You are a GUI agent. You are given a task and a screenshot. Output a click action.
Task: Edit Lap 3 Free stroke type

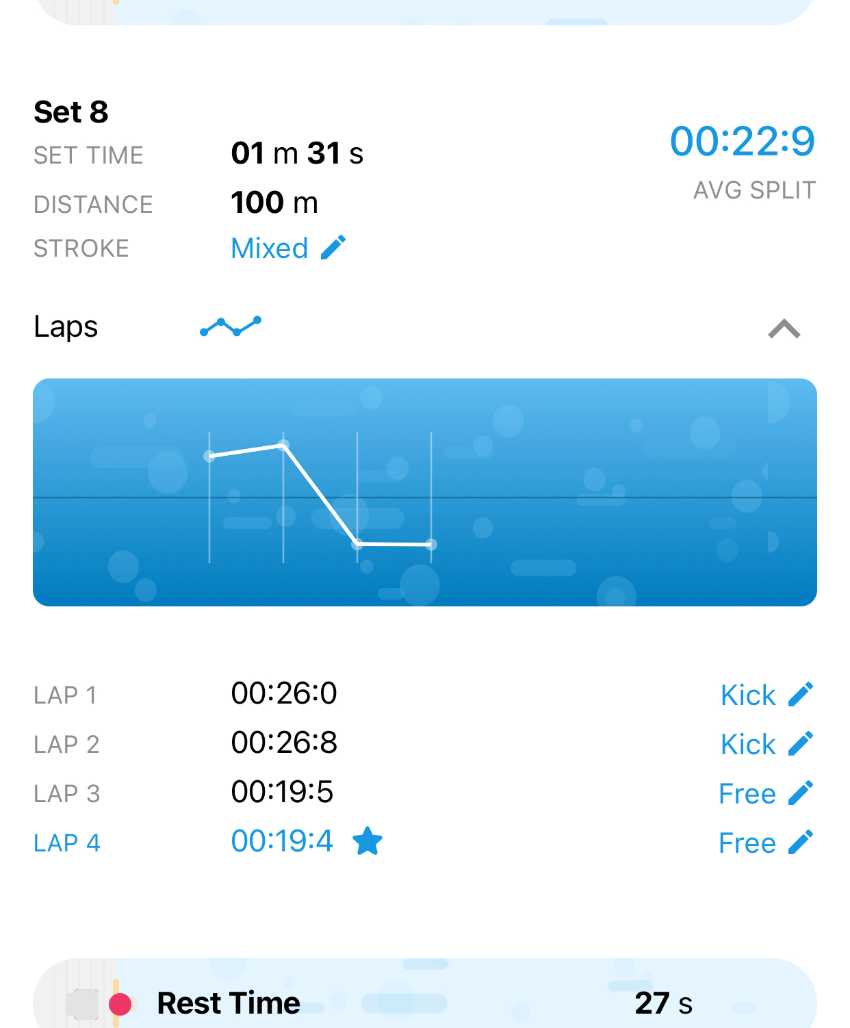point(800,794)
